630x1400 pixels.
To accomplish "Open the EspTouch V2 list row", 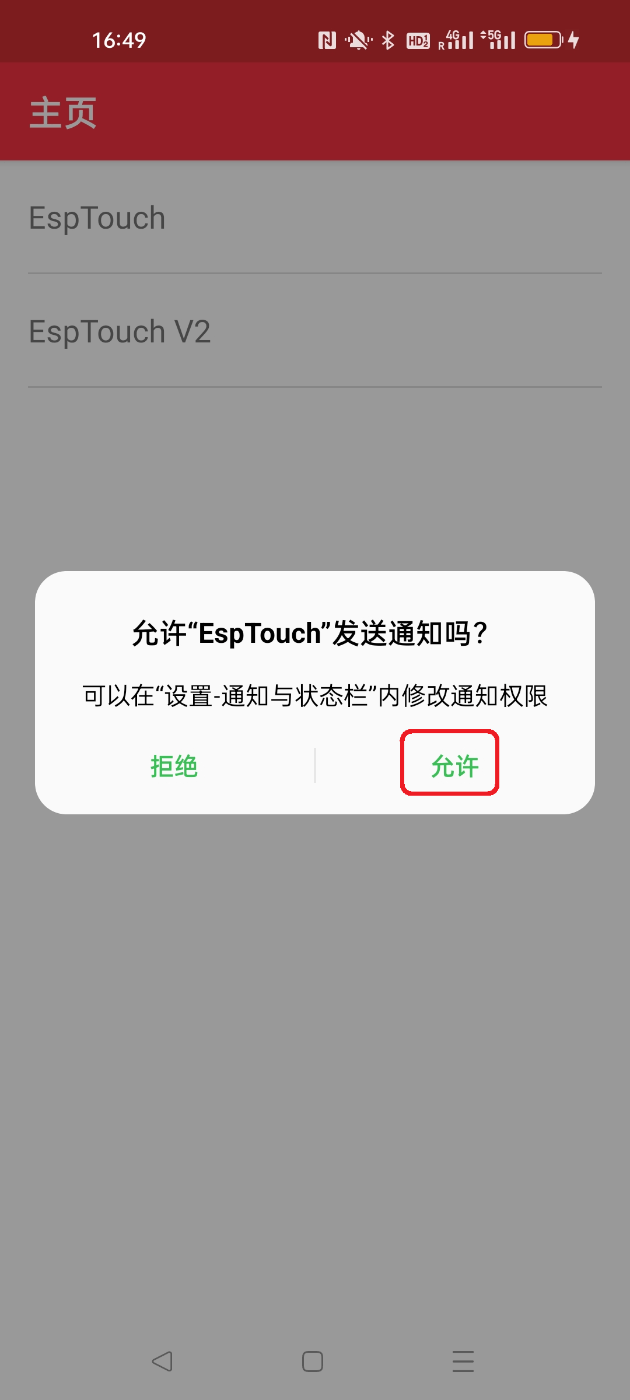I will [314, 332].
